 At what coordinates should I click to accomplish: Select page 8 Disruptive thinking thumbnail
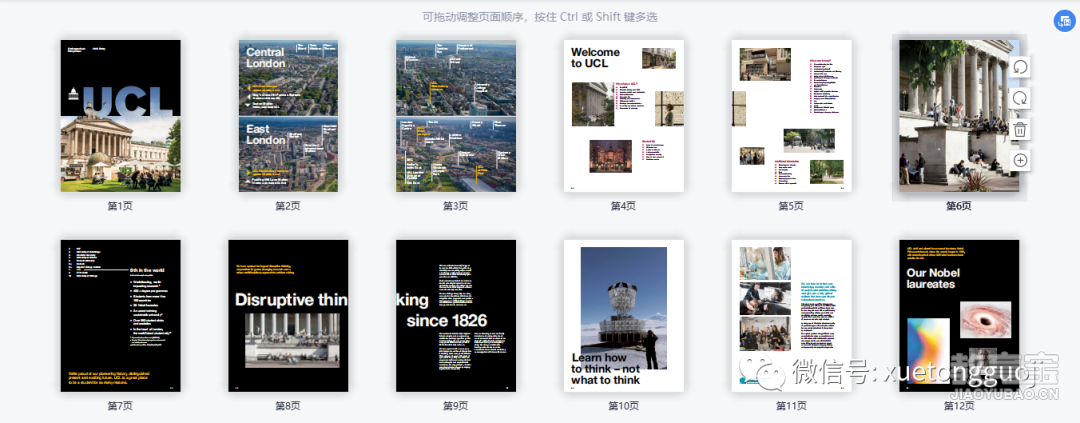pyautogui.click(x=288, y=316)
